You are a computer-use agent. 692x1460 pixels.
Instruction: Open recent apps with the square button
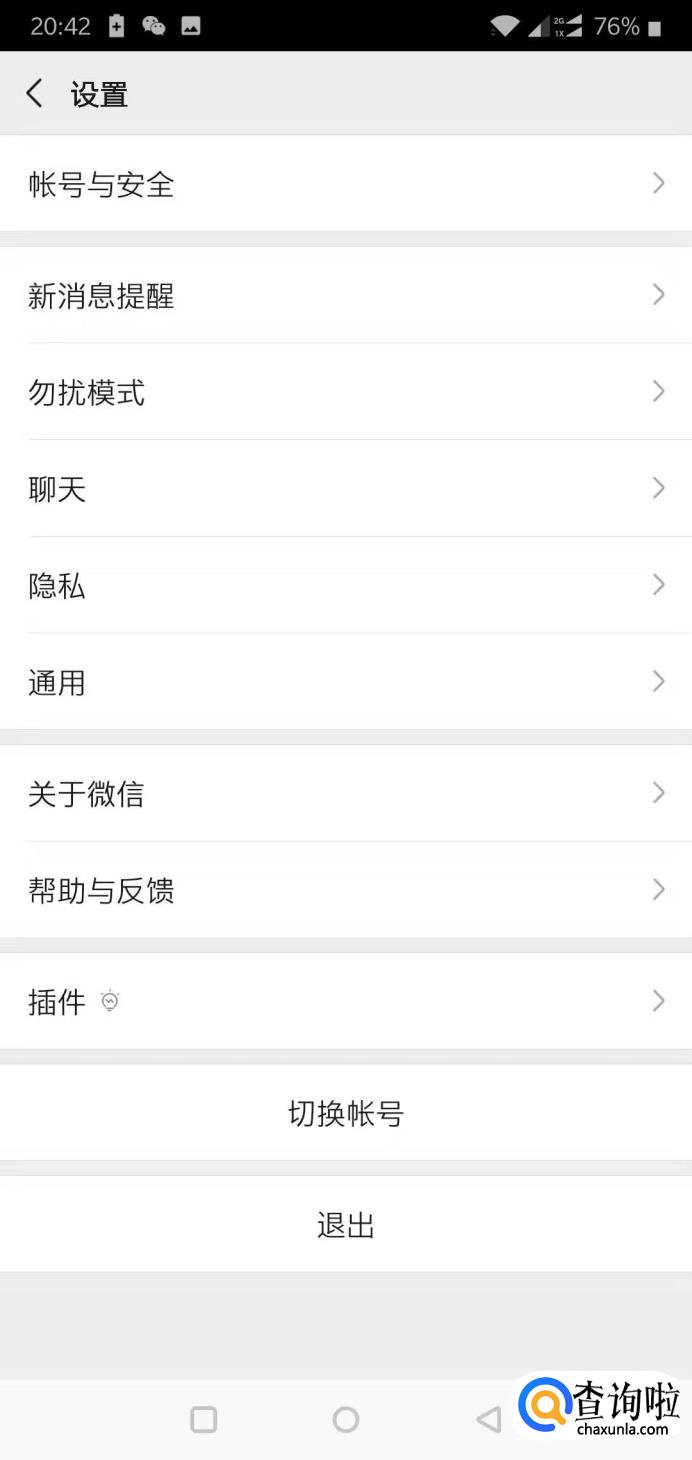point(204,1419)
